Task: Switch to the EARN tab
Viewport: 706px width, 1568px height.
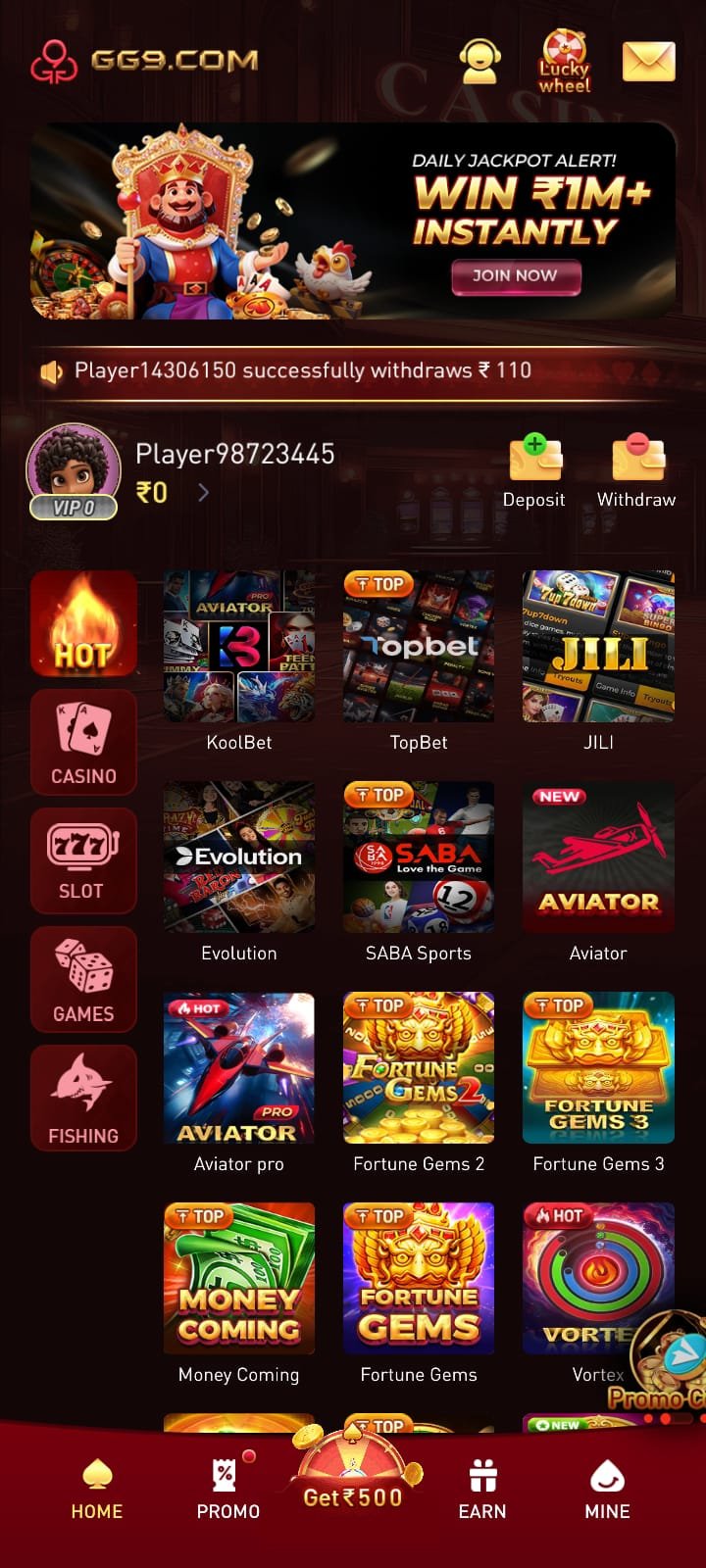Action: pos(482,1490)
